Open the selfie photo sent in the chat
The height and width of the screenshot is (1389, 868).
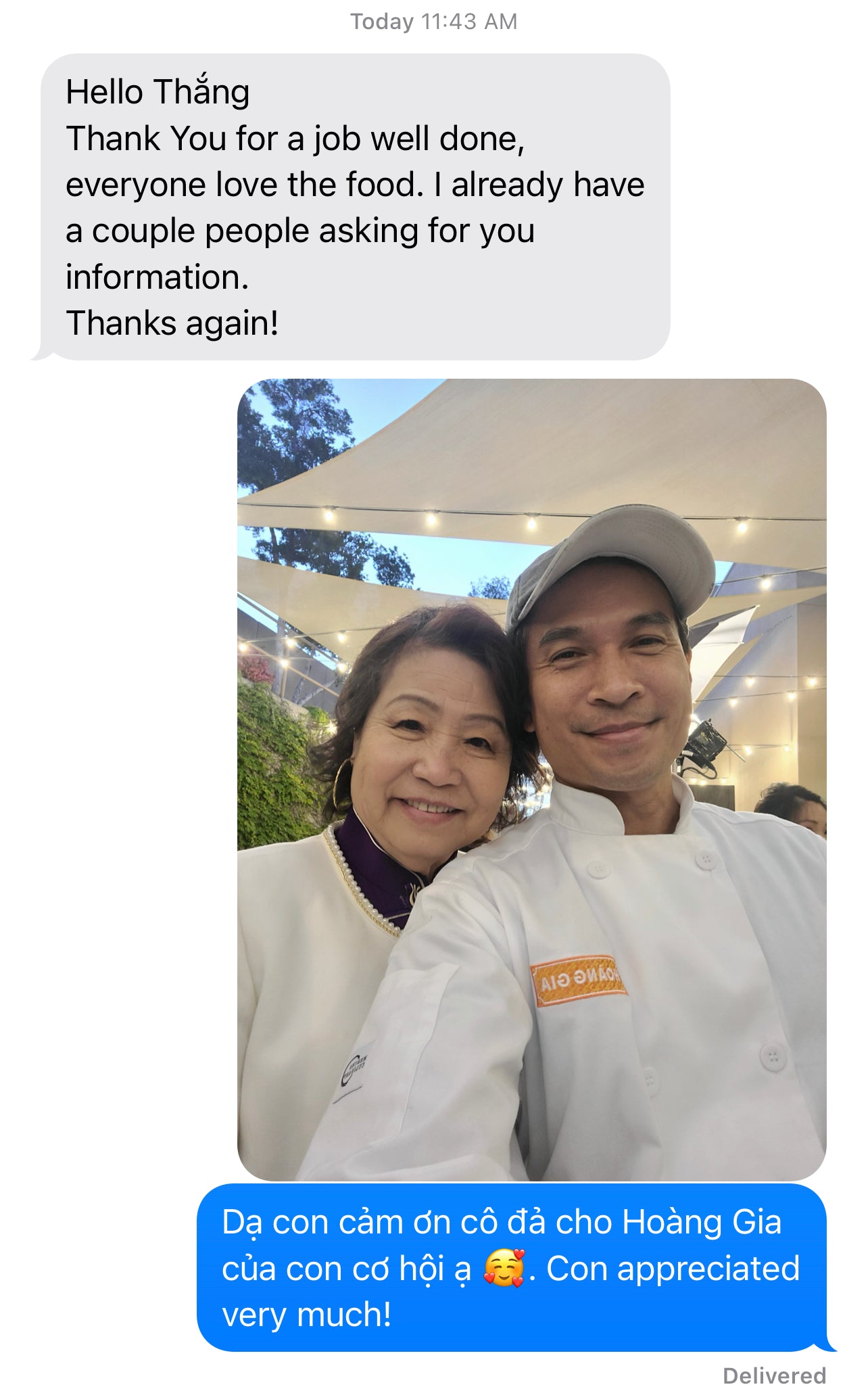point(531,779)
